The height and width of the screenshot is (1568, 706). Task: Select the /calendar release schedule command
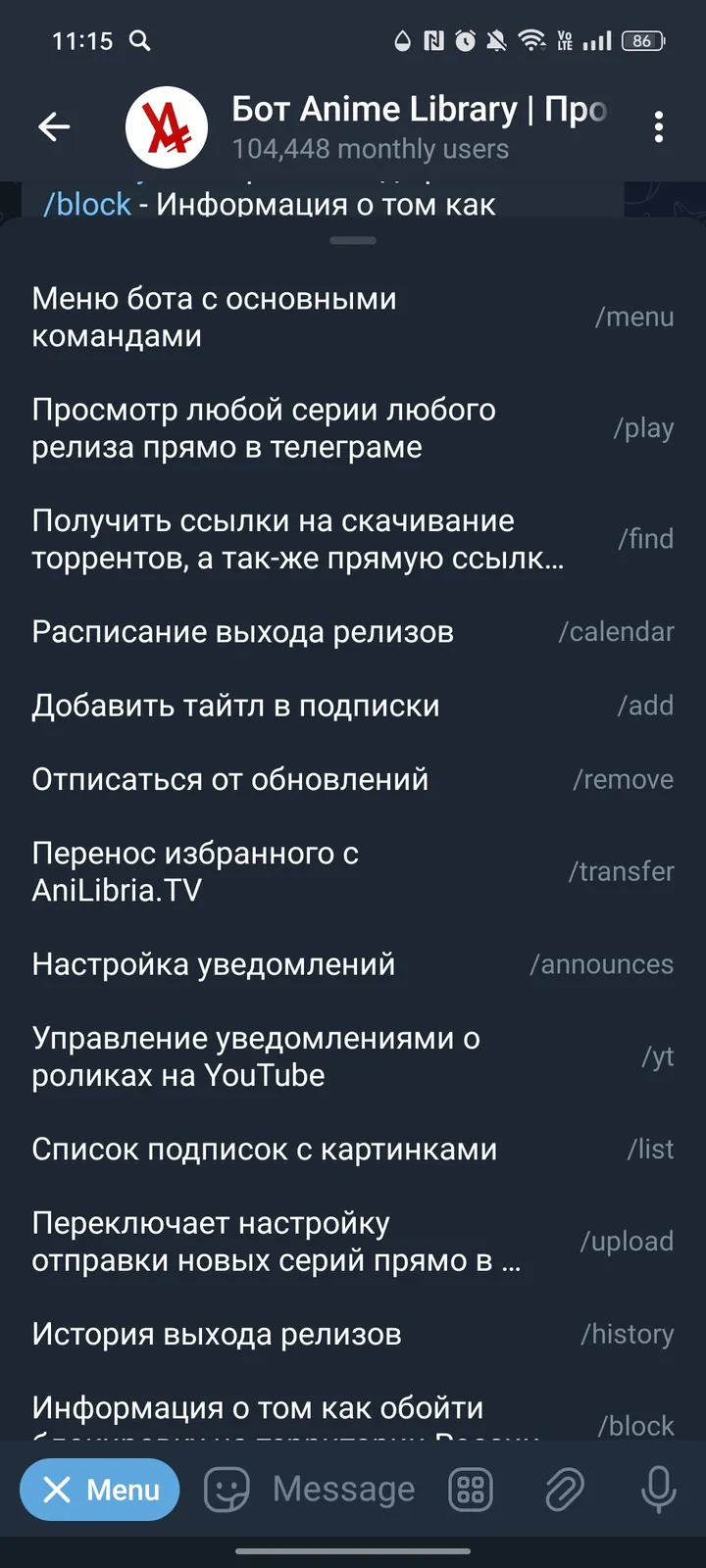click(x=353, y=631)
